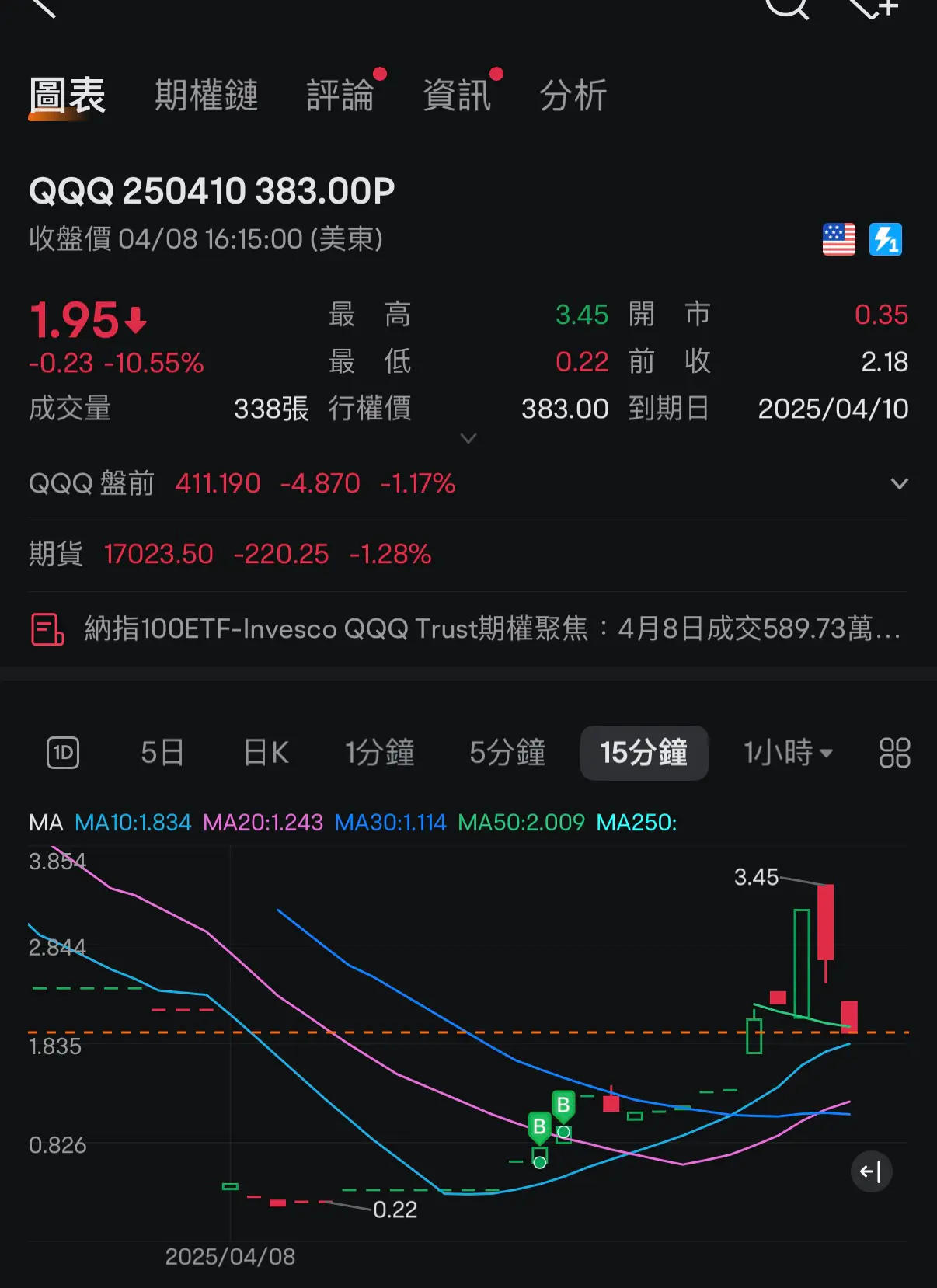937x1288 pixels.
Task: Tap the lightning quick-trade icon
Action: click(886, 239)
